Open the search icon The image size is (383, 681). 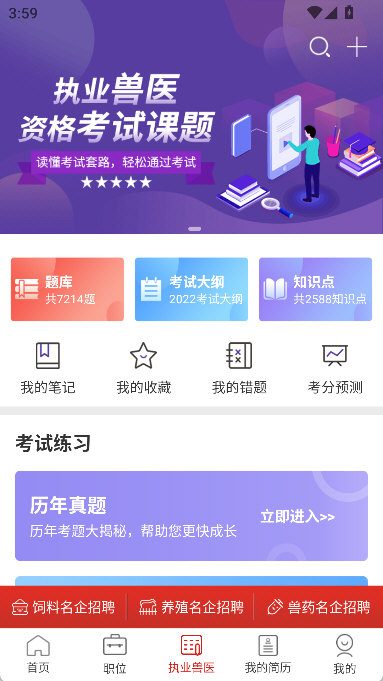[320, 47]
